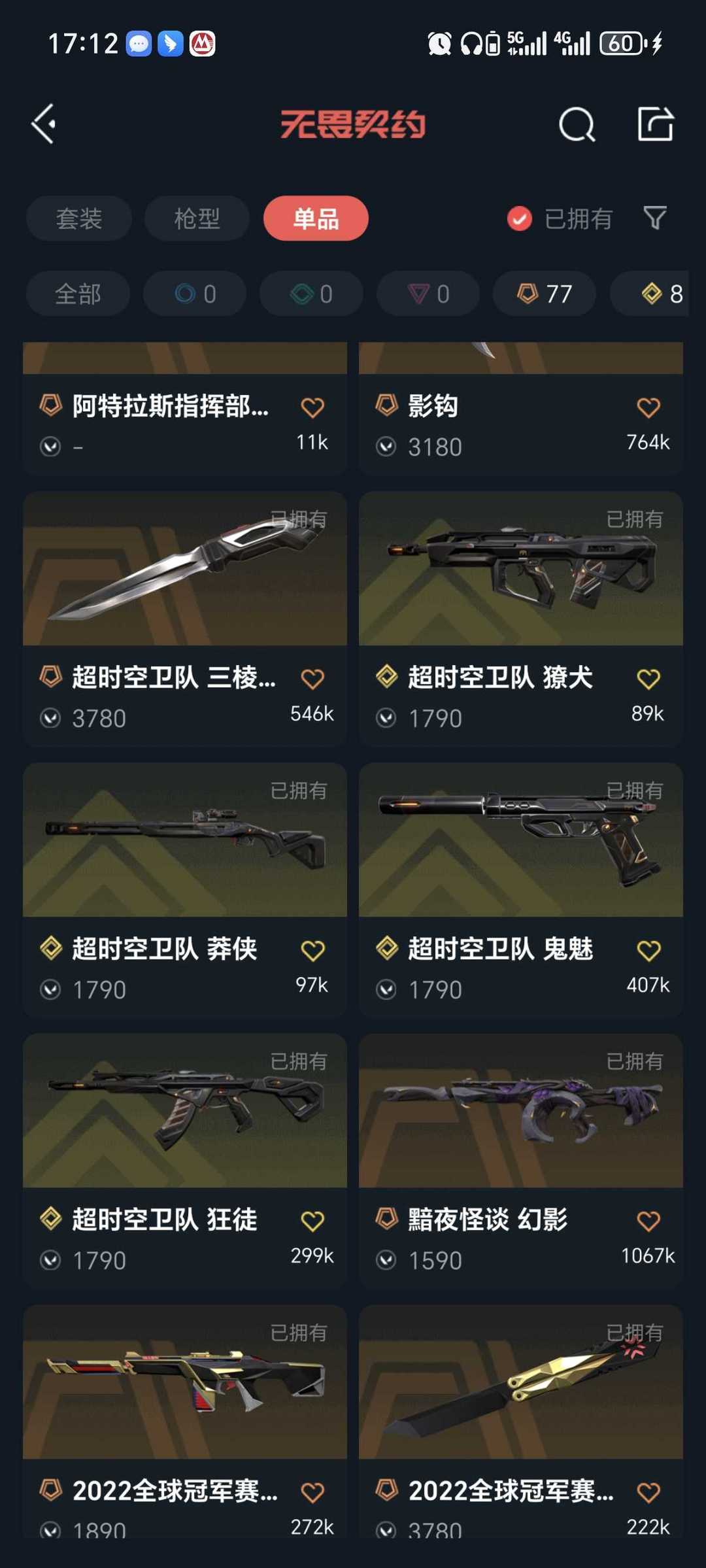Select the 全部 rarity chip

point(78,294)
